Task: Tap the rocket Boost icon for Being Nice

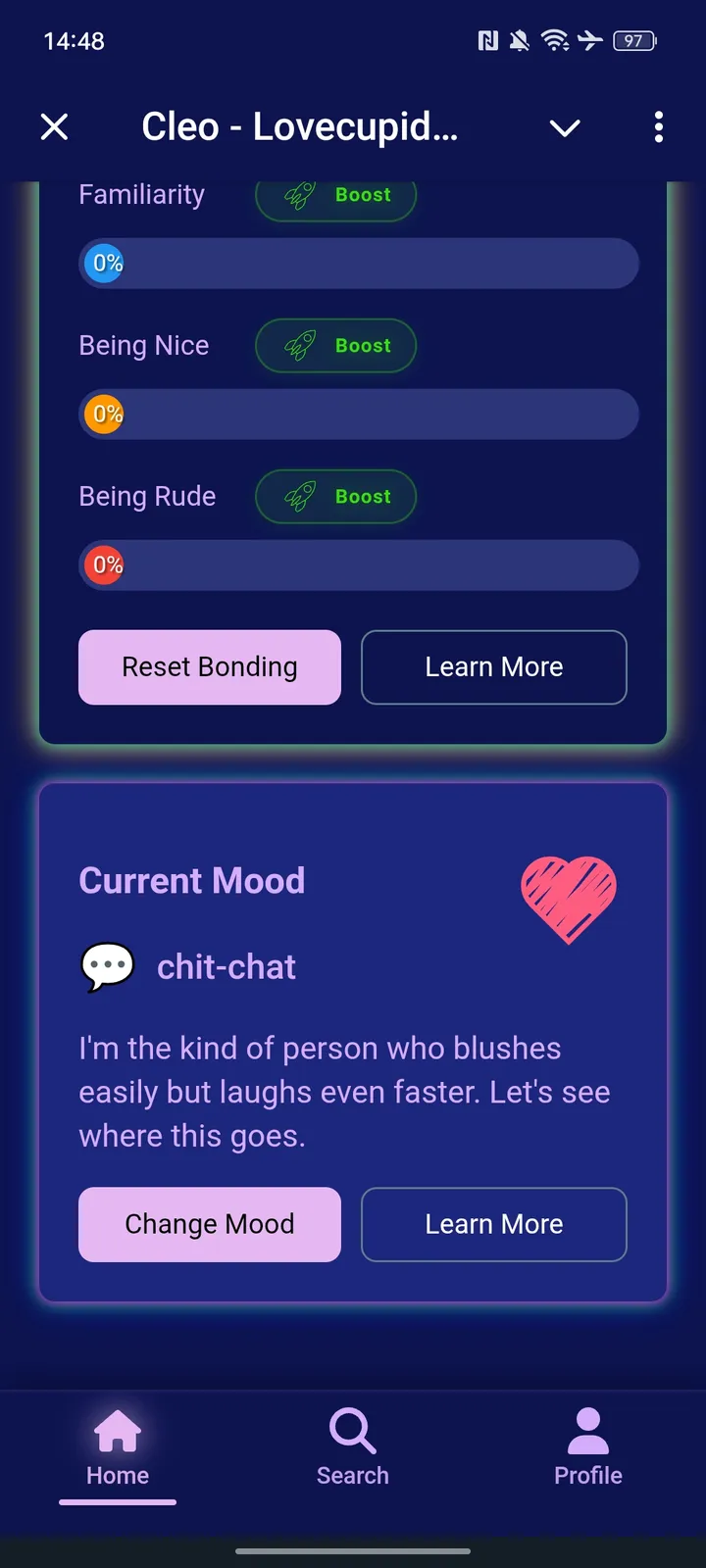Action: tap(299, 345)
